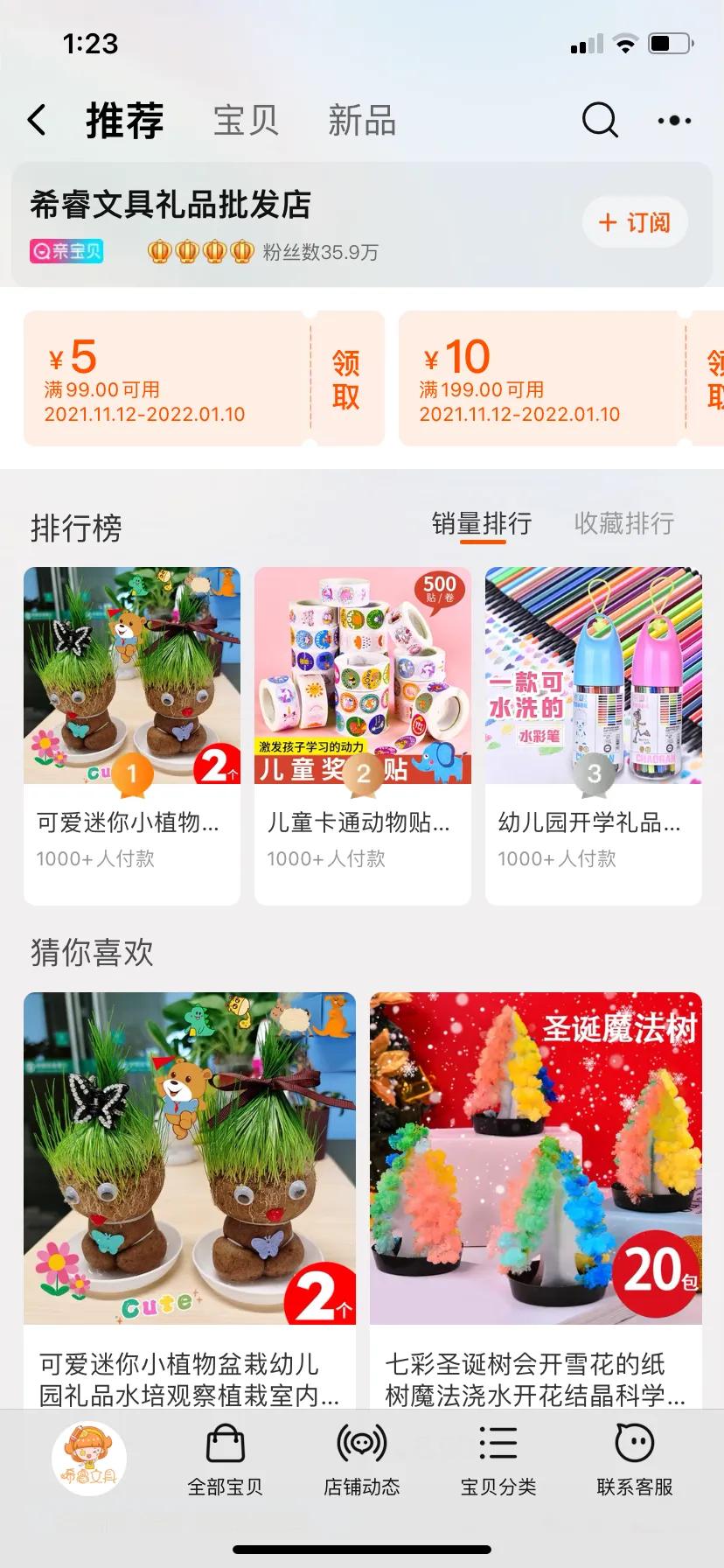The width and height of the screenshot is (724, 1568).
Task: Open 全部宝贝 from the bottom bar
Action: pos(226,1457)
